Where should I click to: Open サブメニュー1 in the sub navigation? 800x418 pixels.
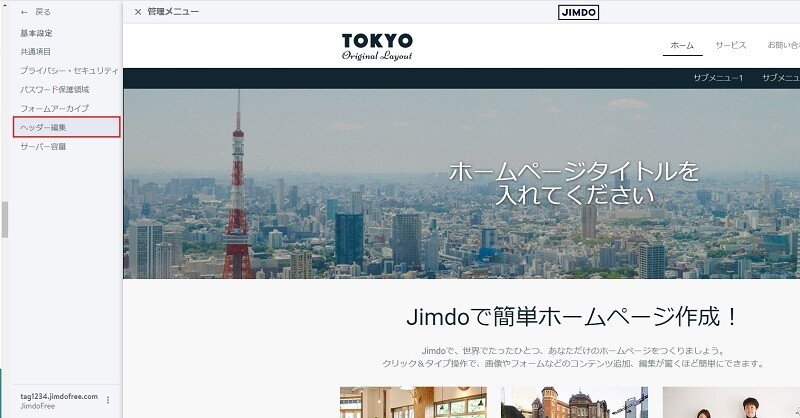[x=718, y=78]
